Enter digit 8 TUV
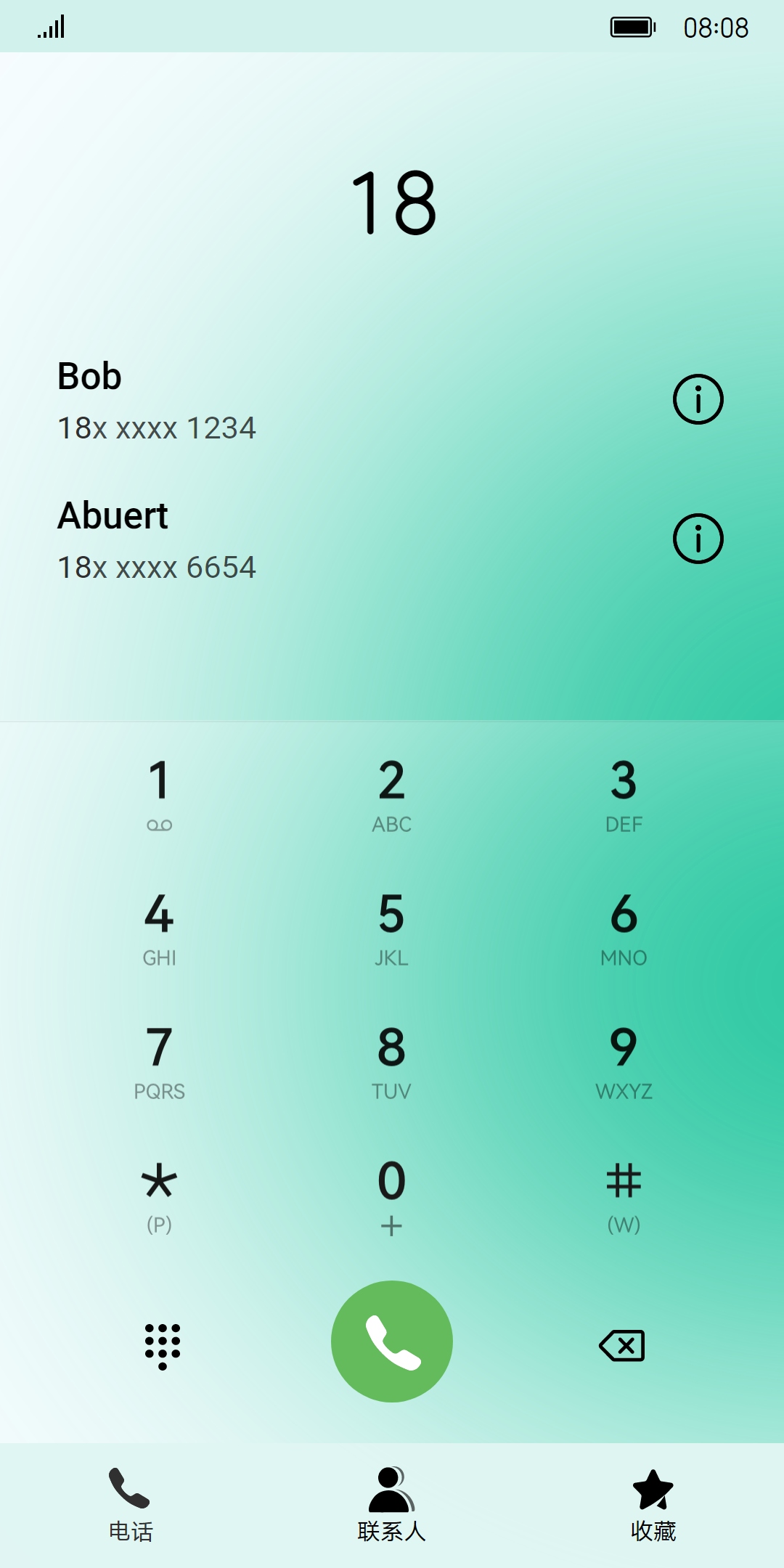 point(392,1062)
